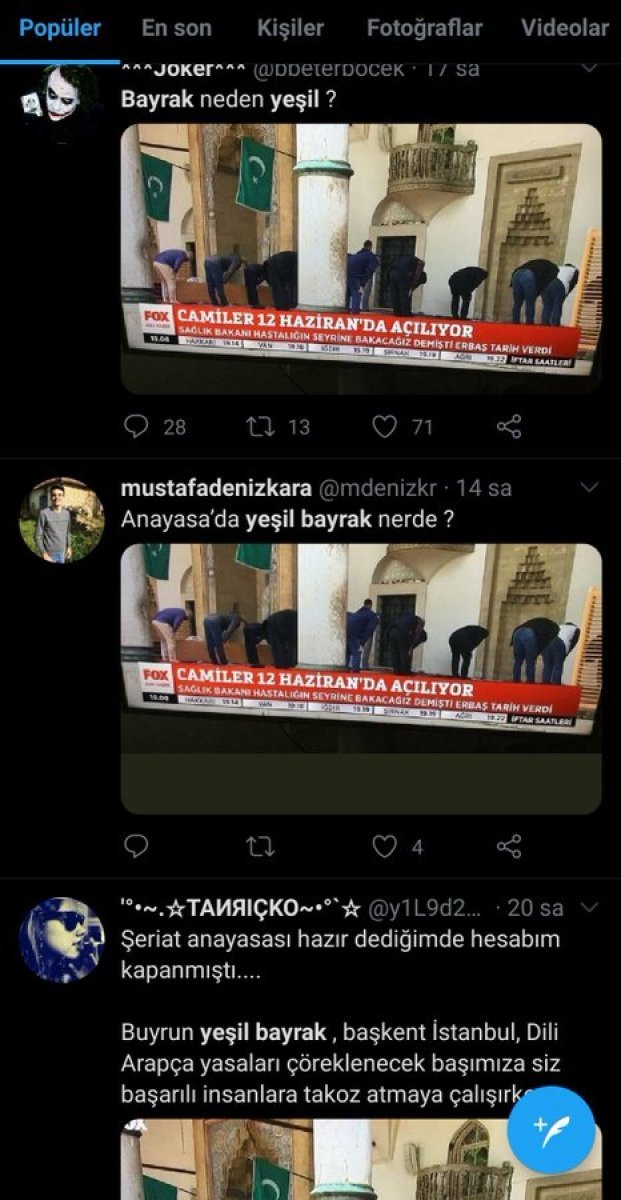Retweet mustafadenizkara's tweet
Screen dimensions: 621x1200
click(x=261, y=847)
